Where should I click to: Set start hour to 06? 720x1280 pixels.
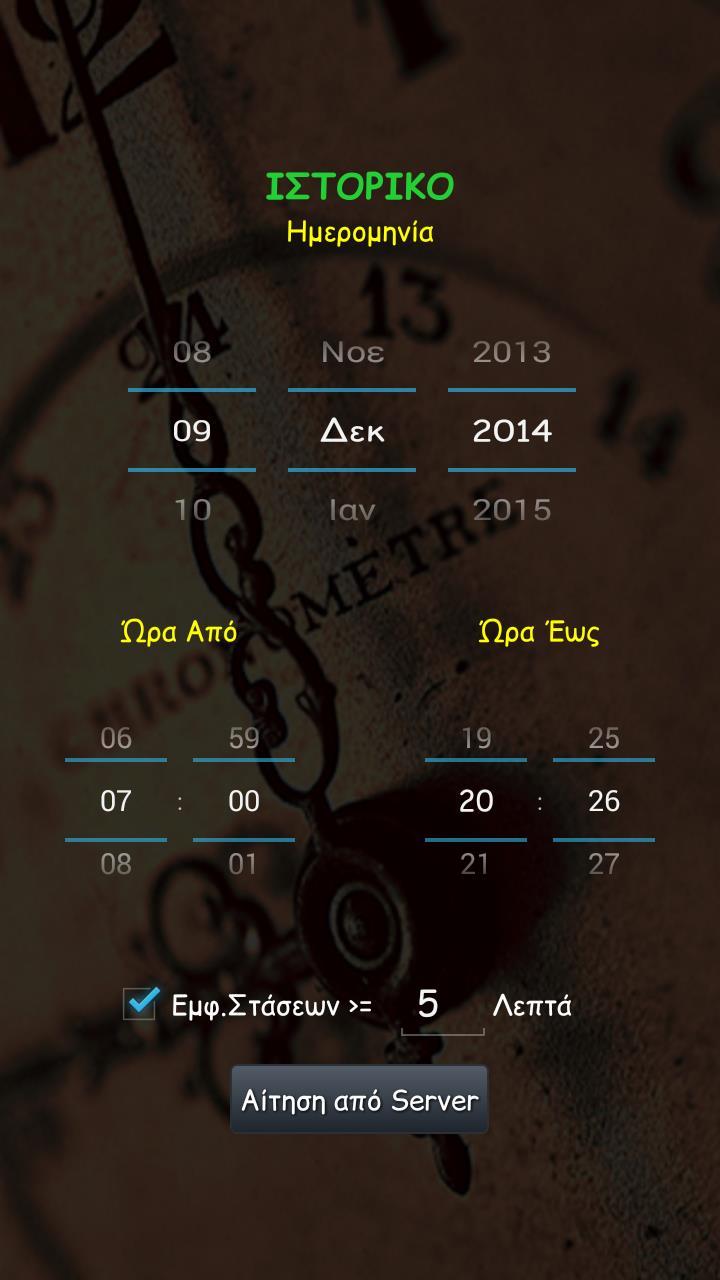116,738
